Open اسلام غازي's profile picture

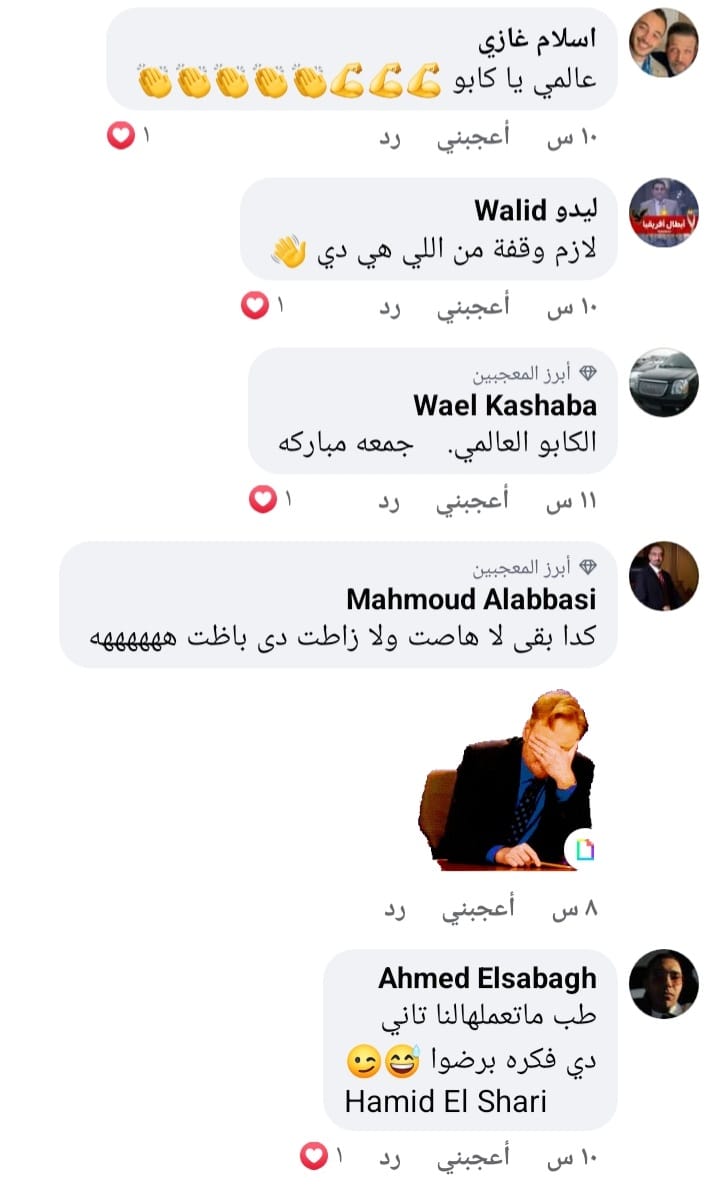pos(663,43)
